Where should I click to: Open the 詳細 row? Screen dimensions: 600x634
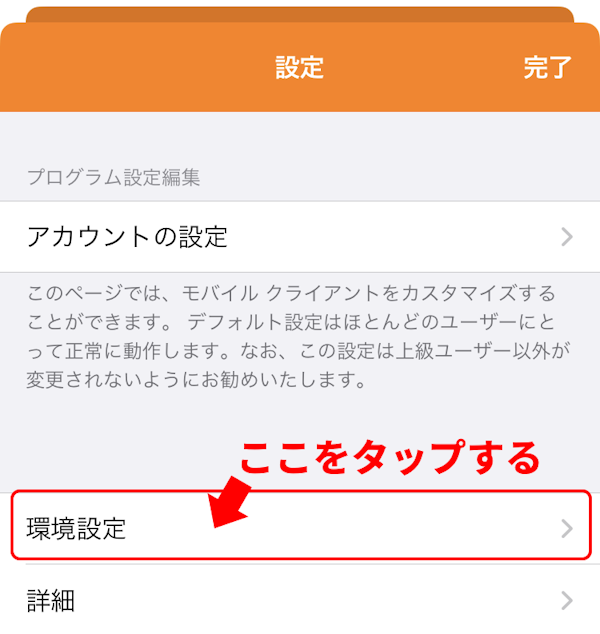[300, 601]
